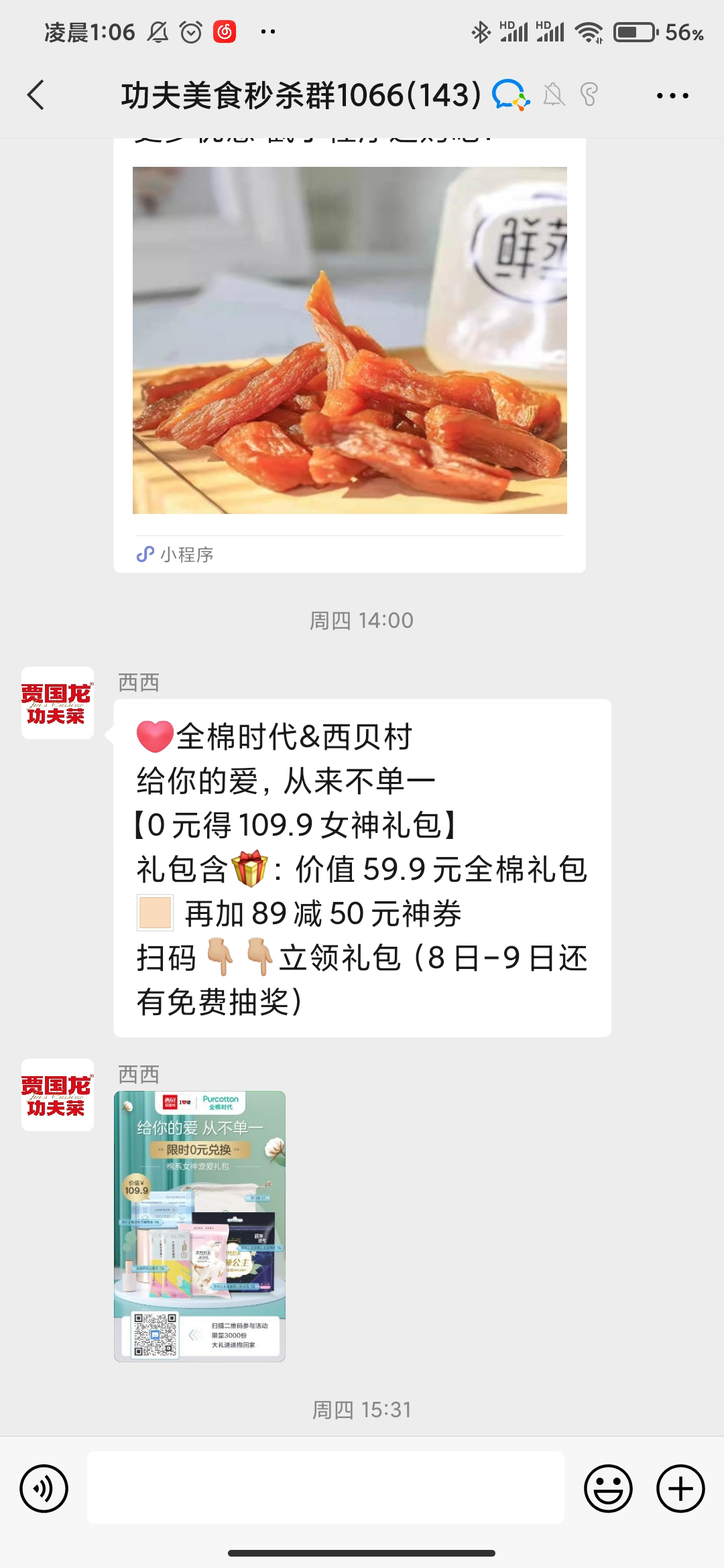
Task: Open the 全棉时代 promo poster image
Action: click(200, 1226)
